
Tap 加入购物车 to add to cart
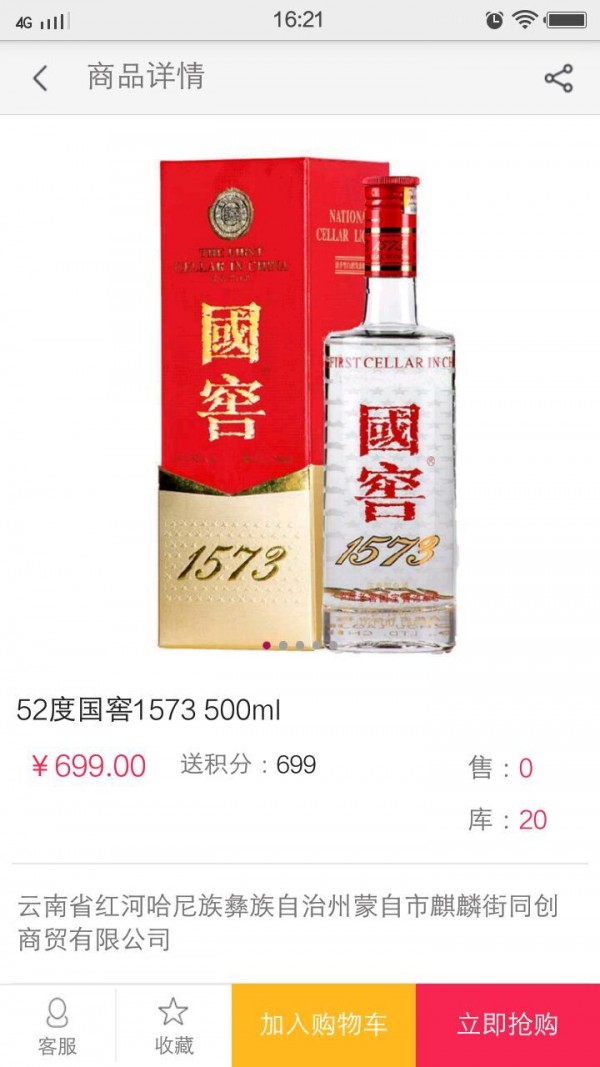click(x=323, y=1025)
